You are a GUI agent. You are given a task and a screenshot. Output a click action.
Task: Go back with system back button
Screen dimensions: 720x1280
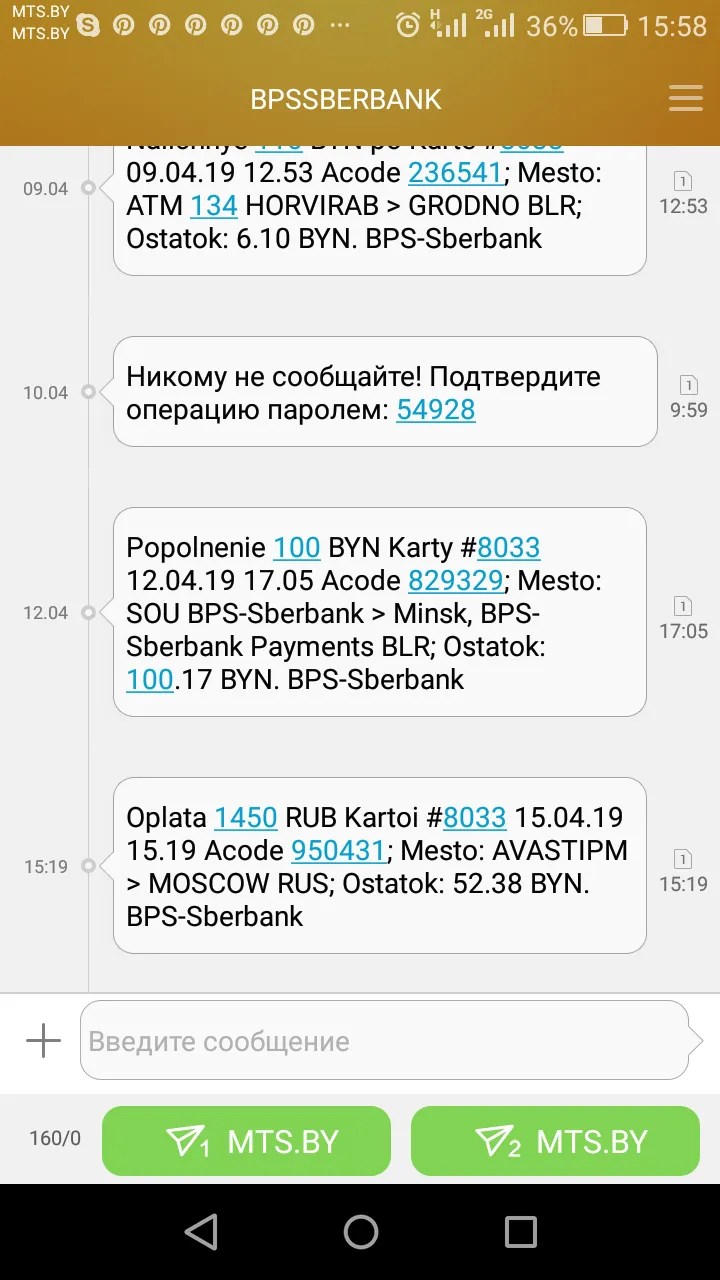coord(201,1232)
